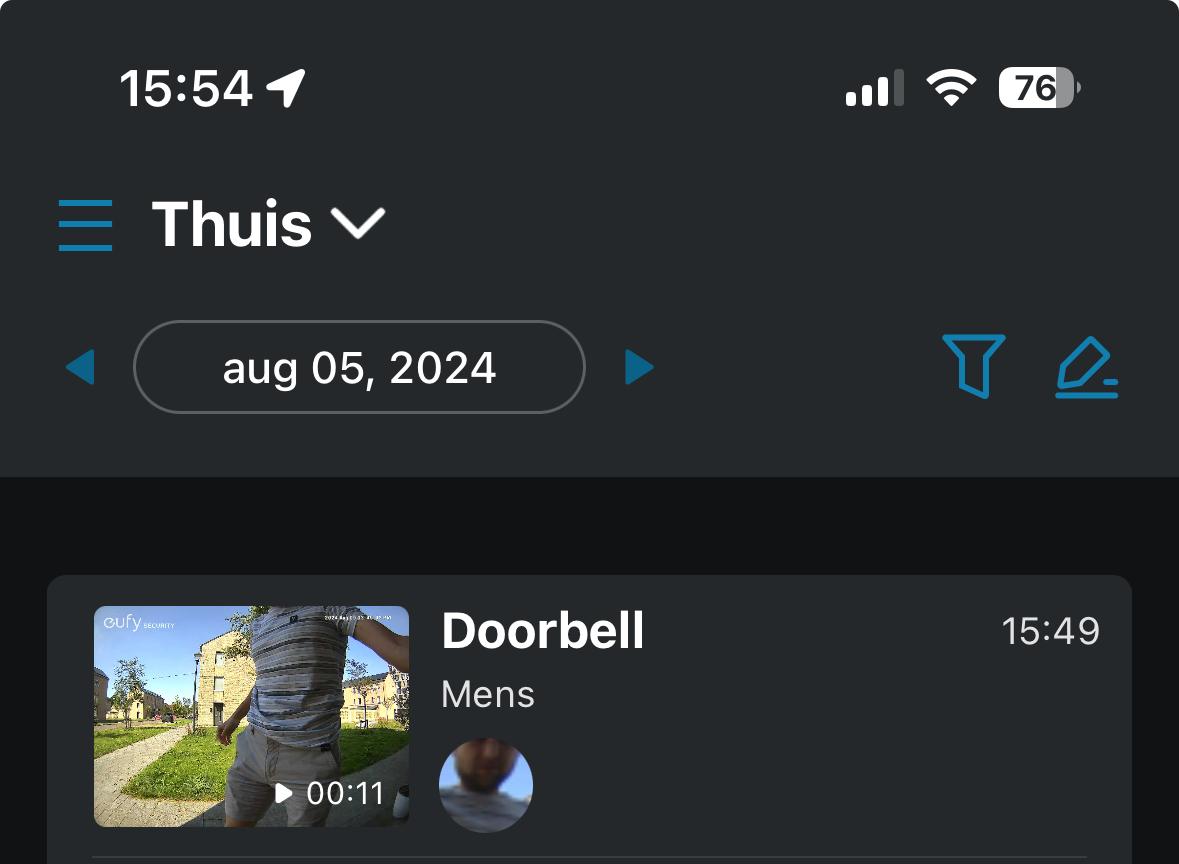Expand the Thuis home selector
Viewport: 1179px width, 864px height.
pyautogui.click(x=268, y=223)
